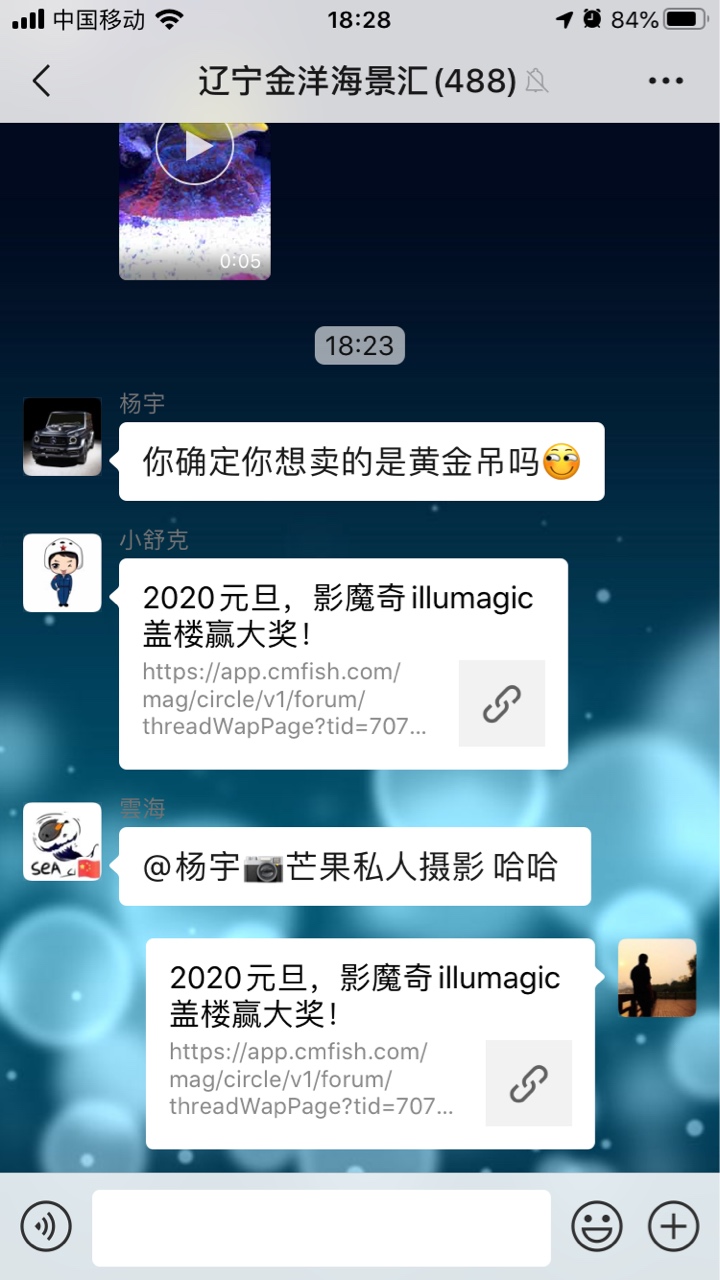This screenshot has width=720, height=1280.
Task: View 雪海's profile avatar
Action: pos(62,842)
